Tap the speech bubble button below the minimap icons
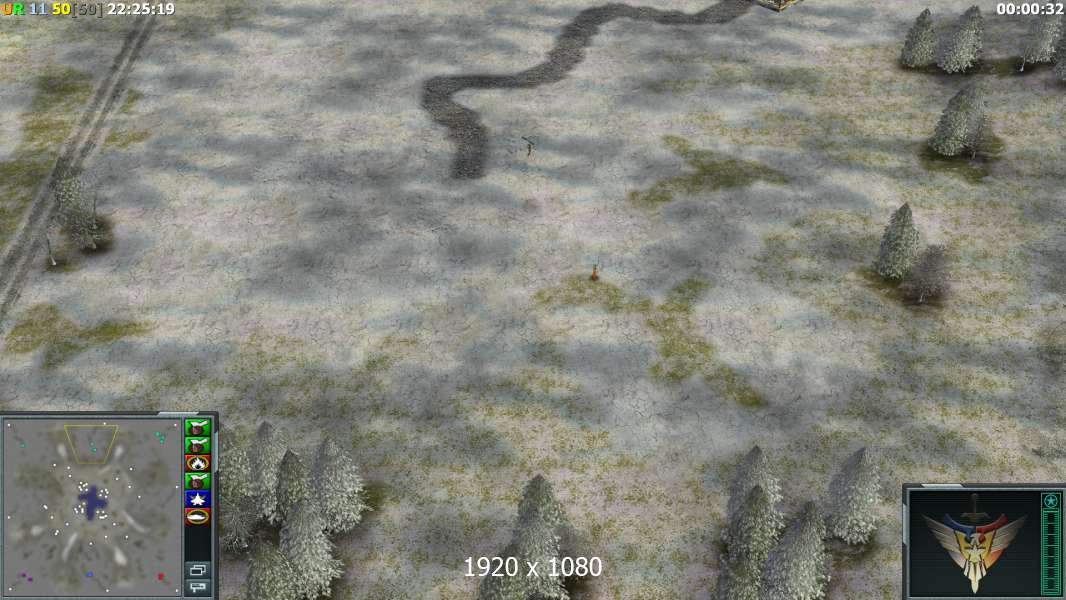 (197, 587)
